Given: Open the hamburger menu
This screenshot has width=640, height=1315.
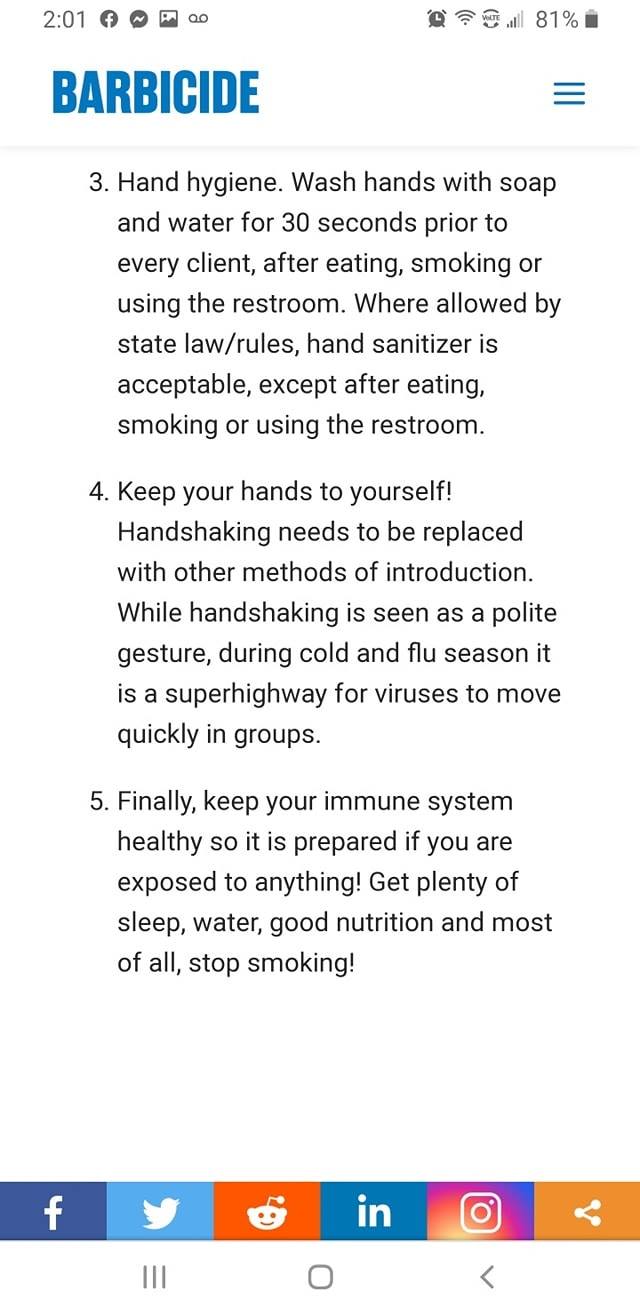Looking at the screenshot, I should point(569,95).
